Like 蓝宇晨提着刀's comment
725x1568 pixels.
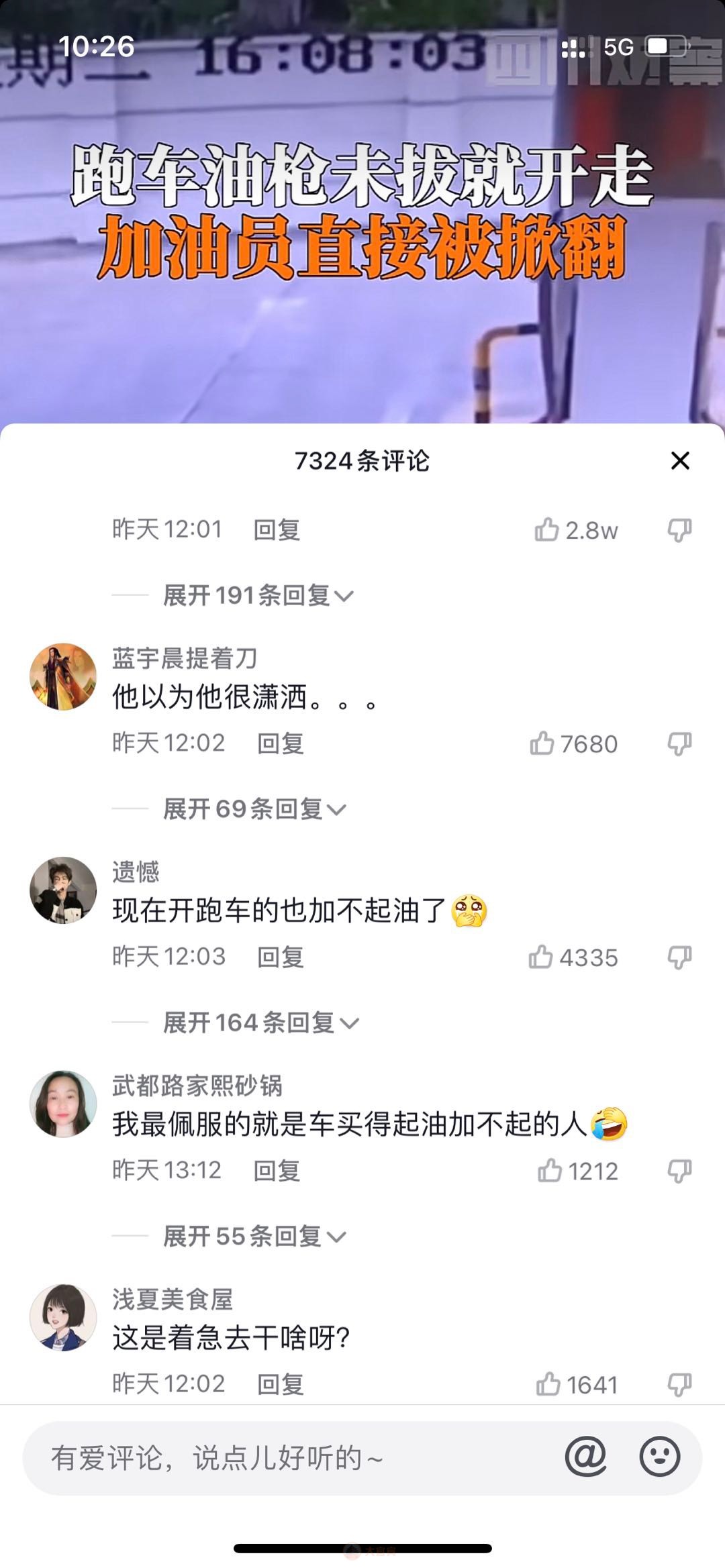542,743
